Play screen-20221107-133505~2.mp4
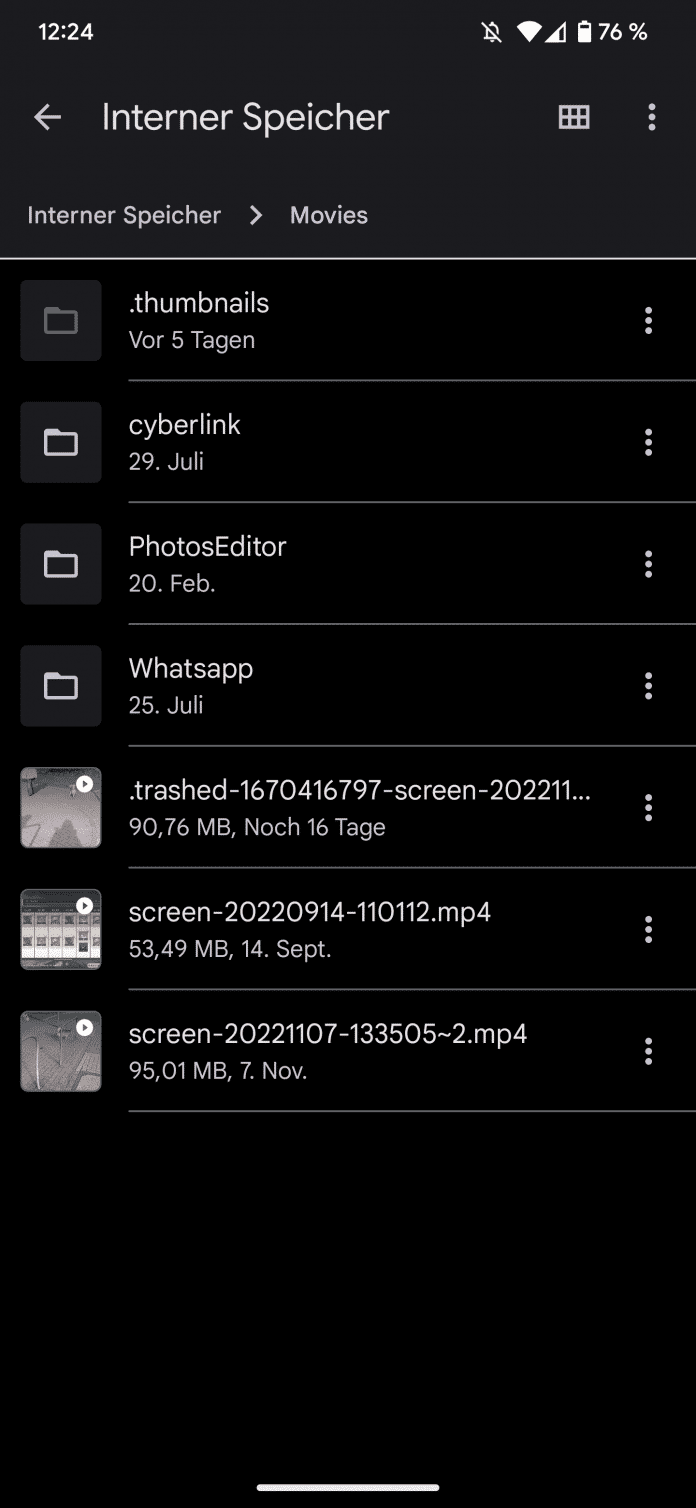The height and width of the screenshot is (1508, 696). point(327,1050)
